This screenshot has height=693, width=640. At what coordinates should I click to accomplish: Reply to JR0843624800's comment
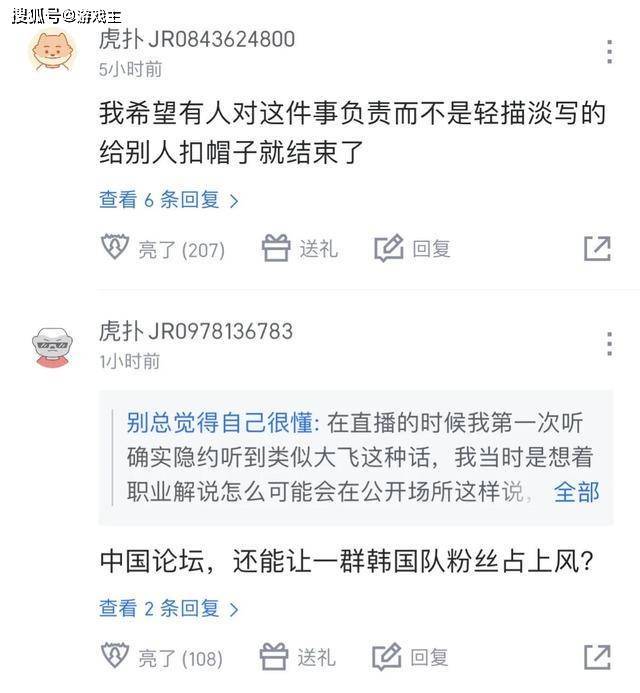coord(412,249)
